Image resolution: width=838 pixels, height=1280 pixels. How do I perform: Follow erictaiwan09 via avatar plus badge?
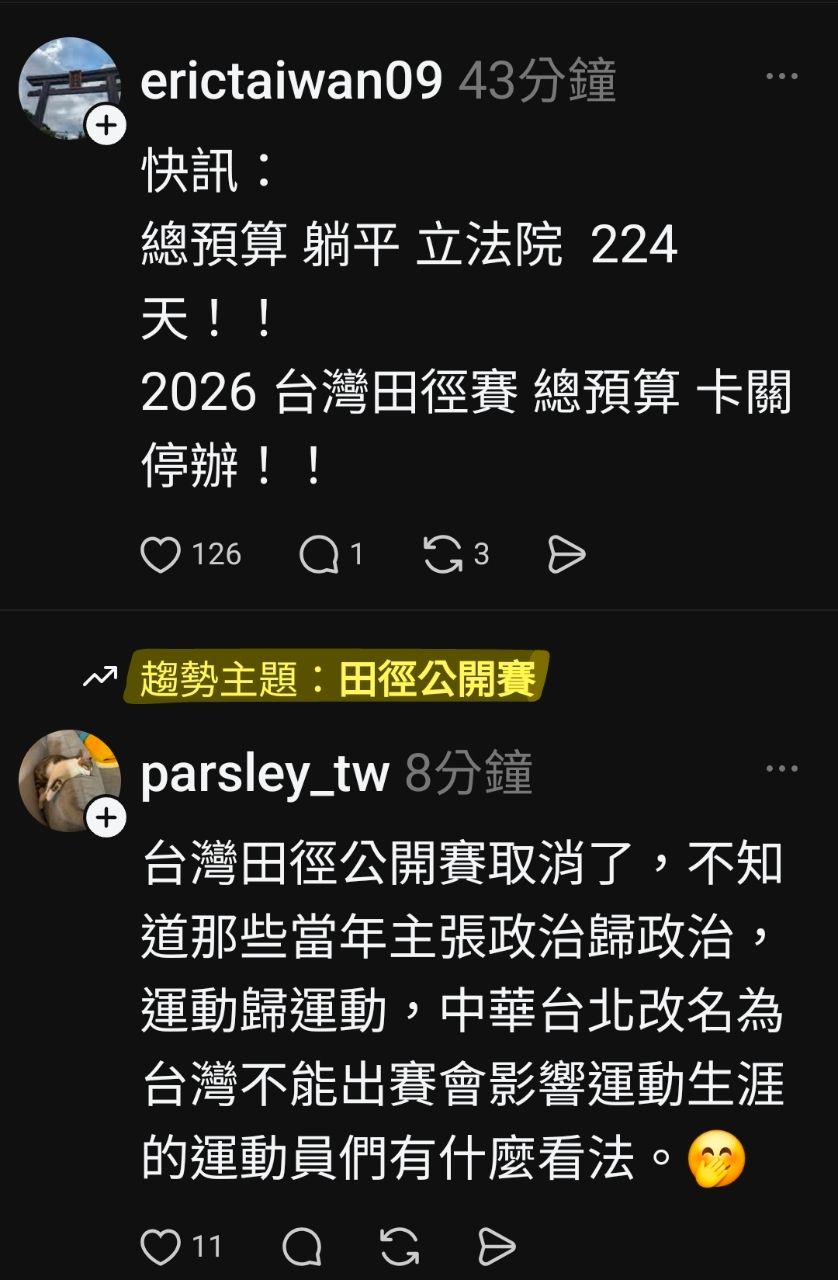(106, 126)
